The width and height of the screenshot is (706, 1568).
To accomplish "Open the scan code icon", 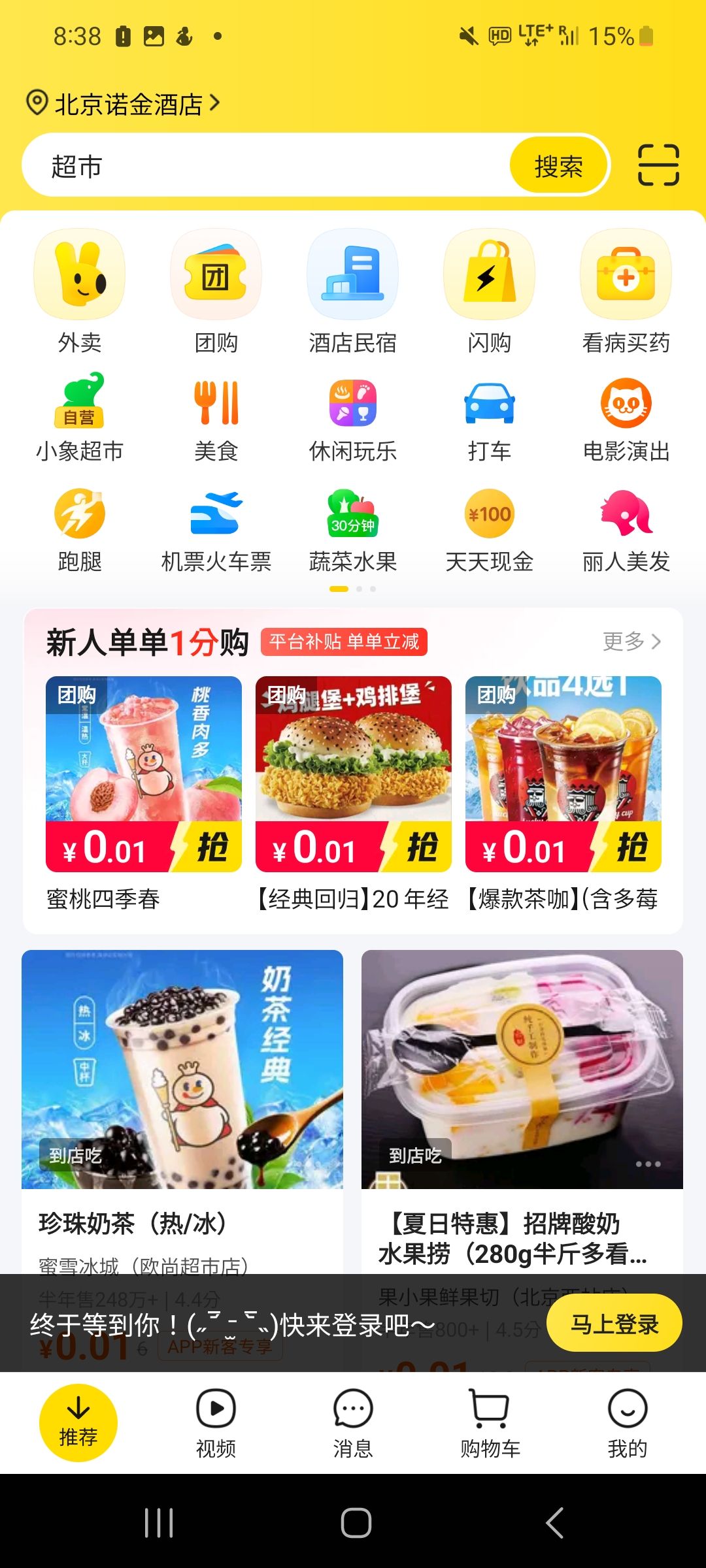I will tap(658, 165).
